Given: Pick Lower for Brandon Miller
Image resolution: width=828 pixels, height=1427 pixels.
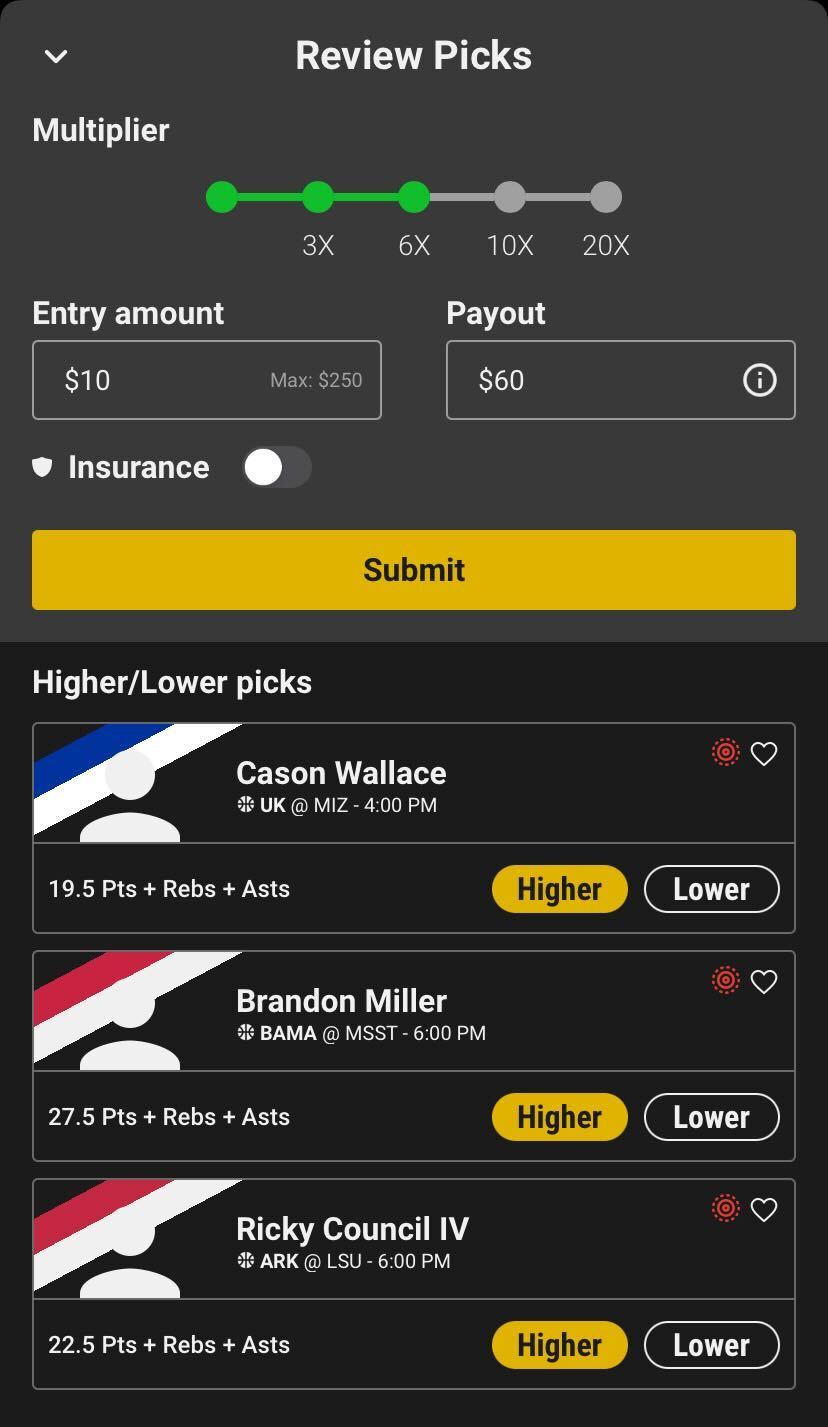Looking at the screenshot, I should [x=712, y=1117].
